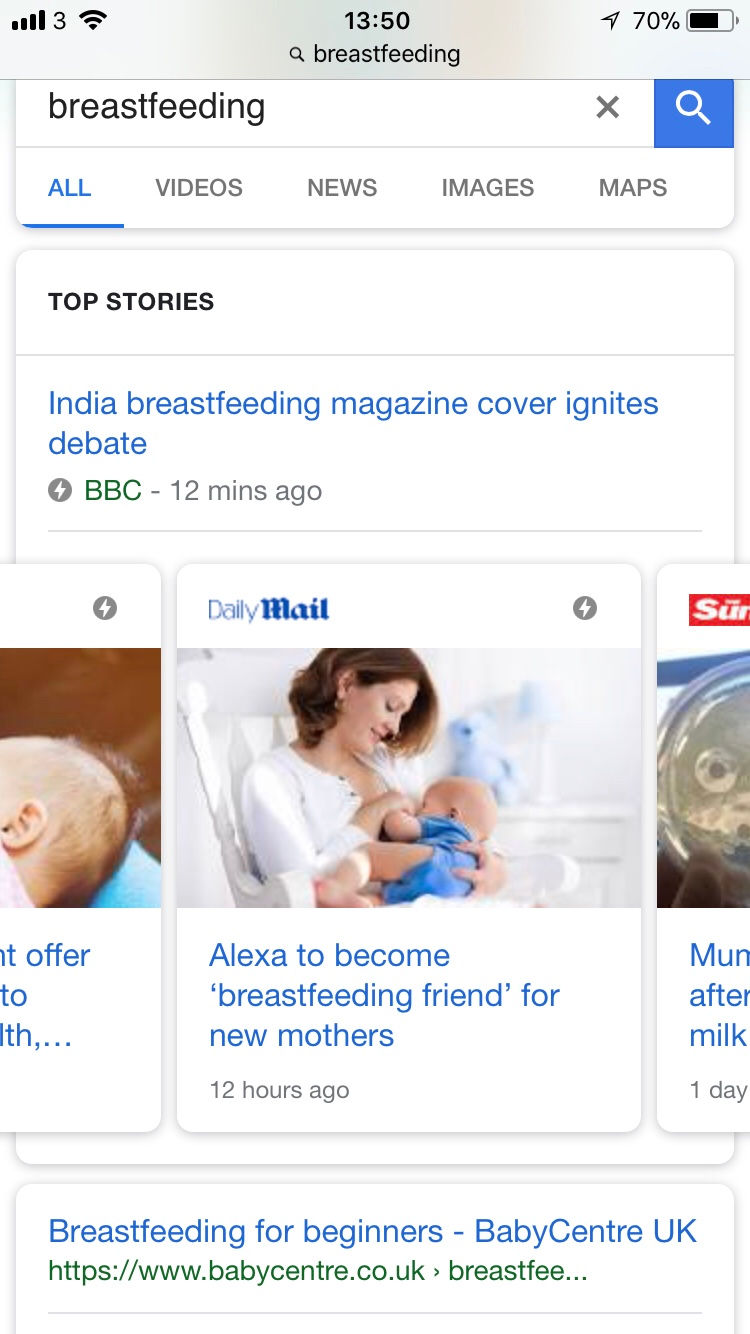The width and height of the screenshot is (750, 1334).
Task: Open BBC India breastfeeding magazine cover story
Action: [x=353, y=423]
